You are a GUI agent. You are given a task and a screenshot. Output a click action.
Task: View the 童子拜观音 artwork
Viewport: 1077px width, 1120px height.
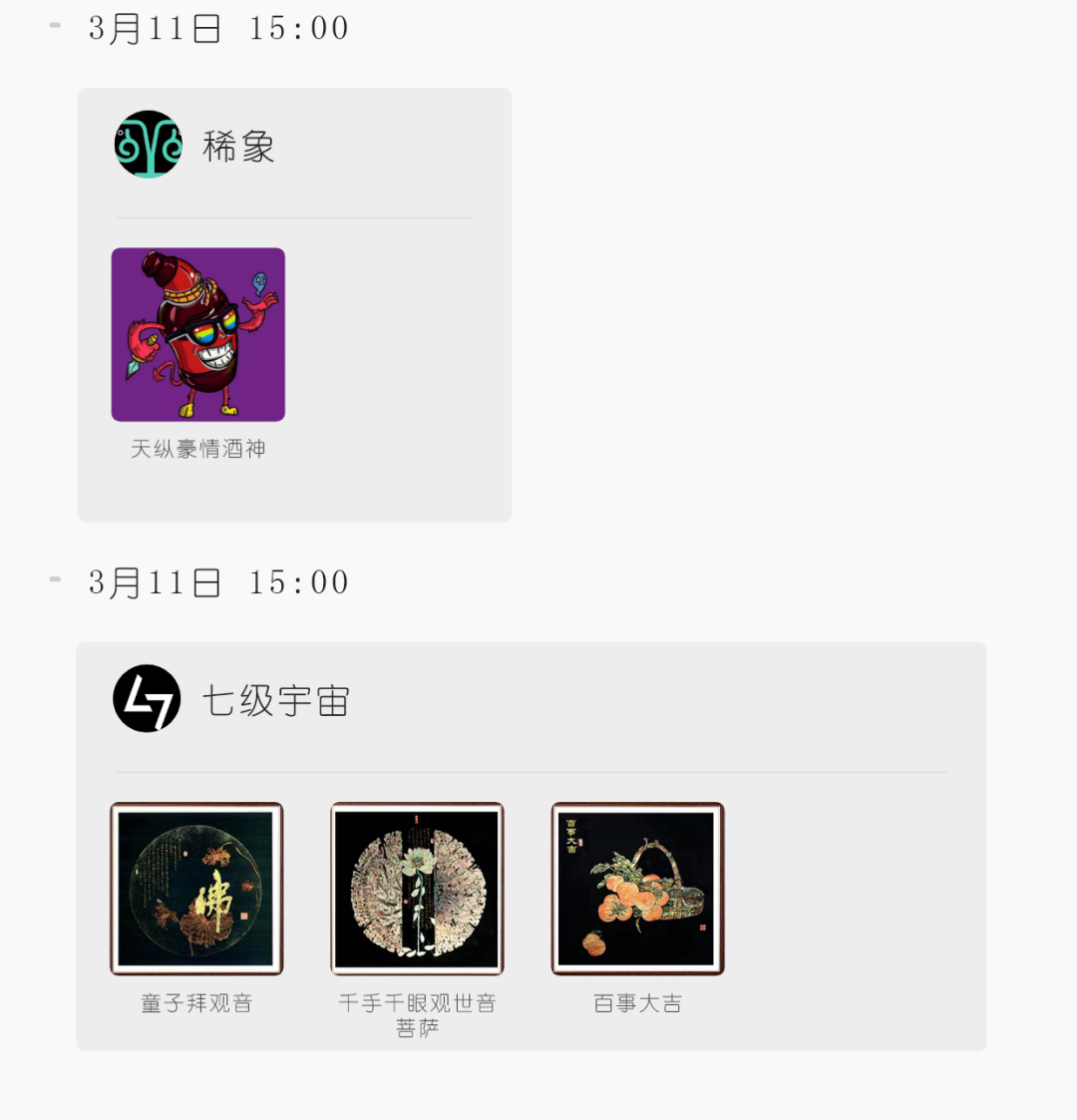pos(196,889)
